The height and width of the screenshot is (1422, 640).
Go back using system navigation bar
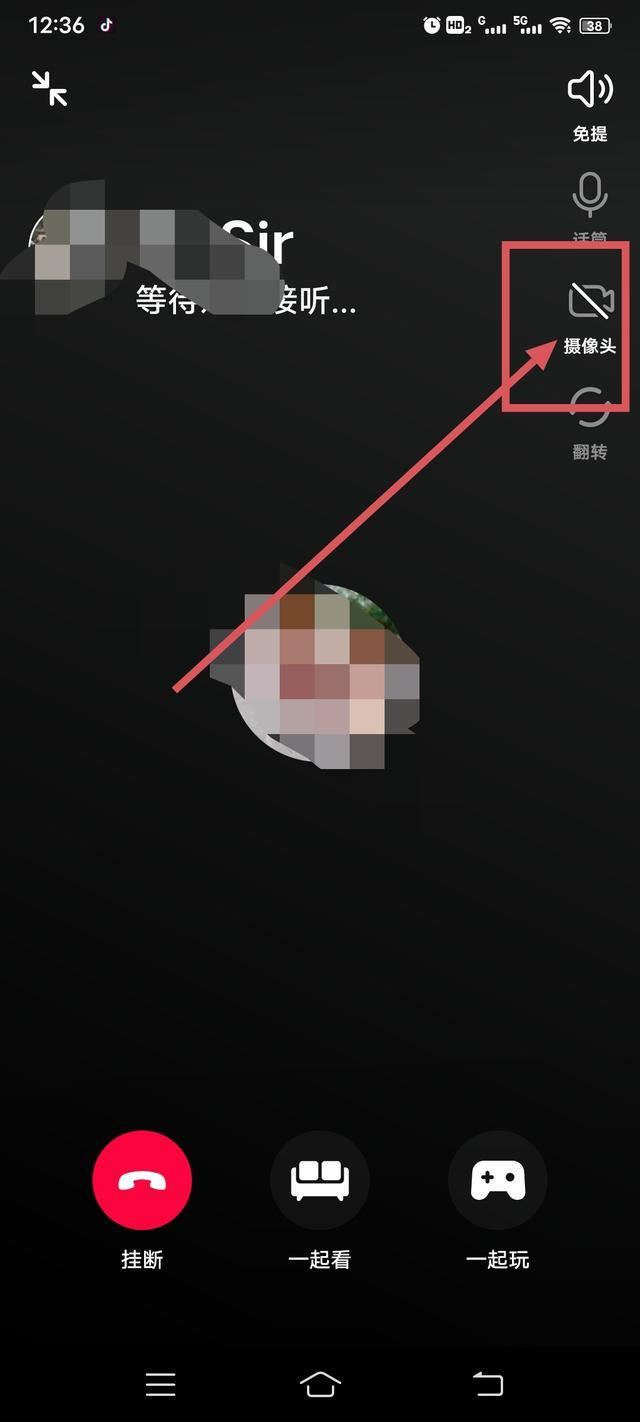487,1384
